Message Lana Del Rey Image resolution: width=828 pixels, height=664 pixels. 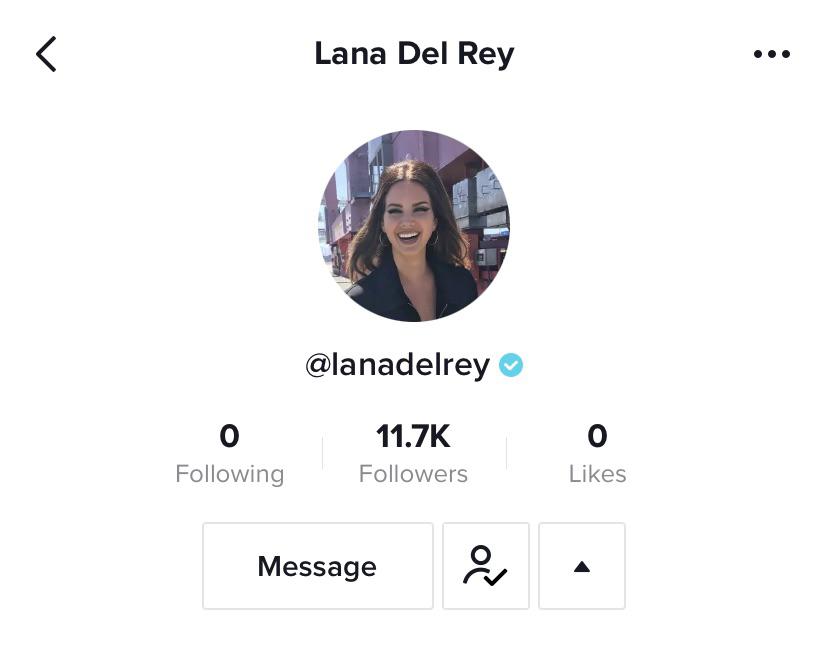point(317,566)
